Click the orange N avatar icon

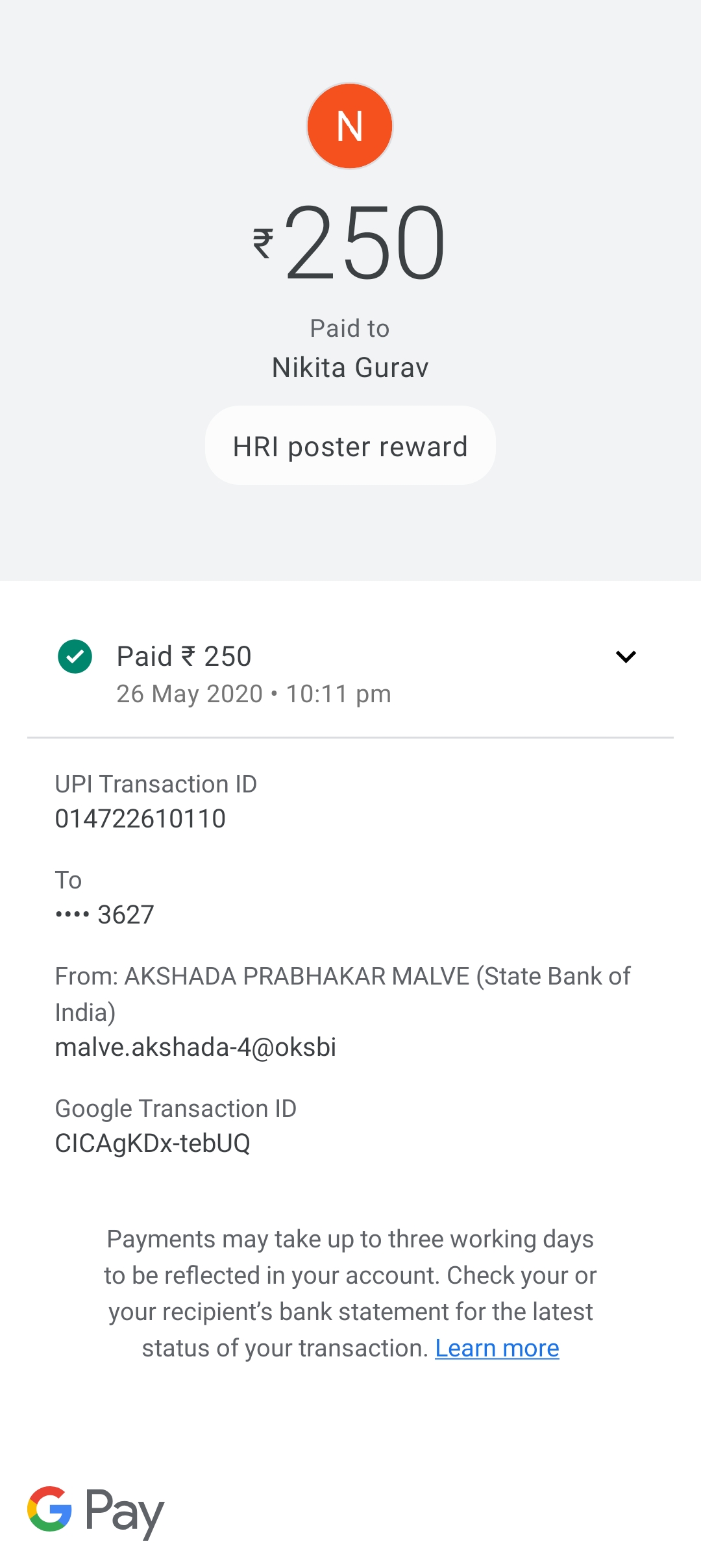pos(350,127)
